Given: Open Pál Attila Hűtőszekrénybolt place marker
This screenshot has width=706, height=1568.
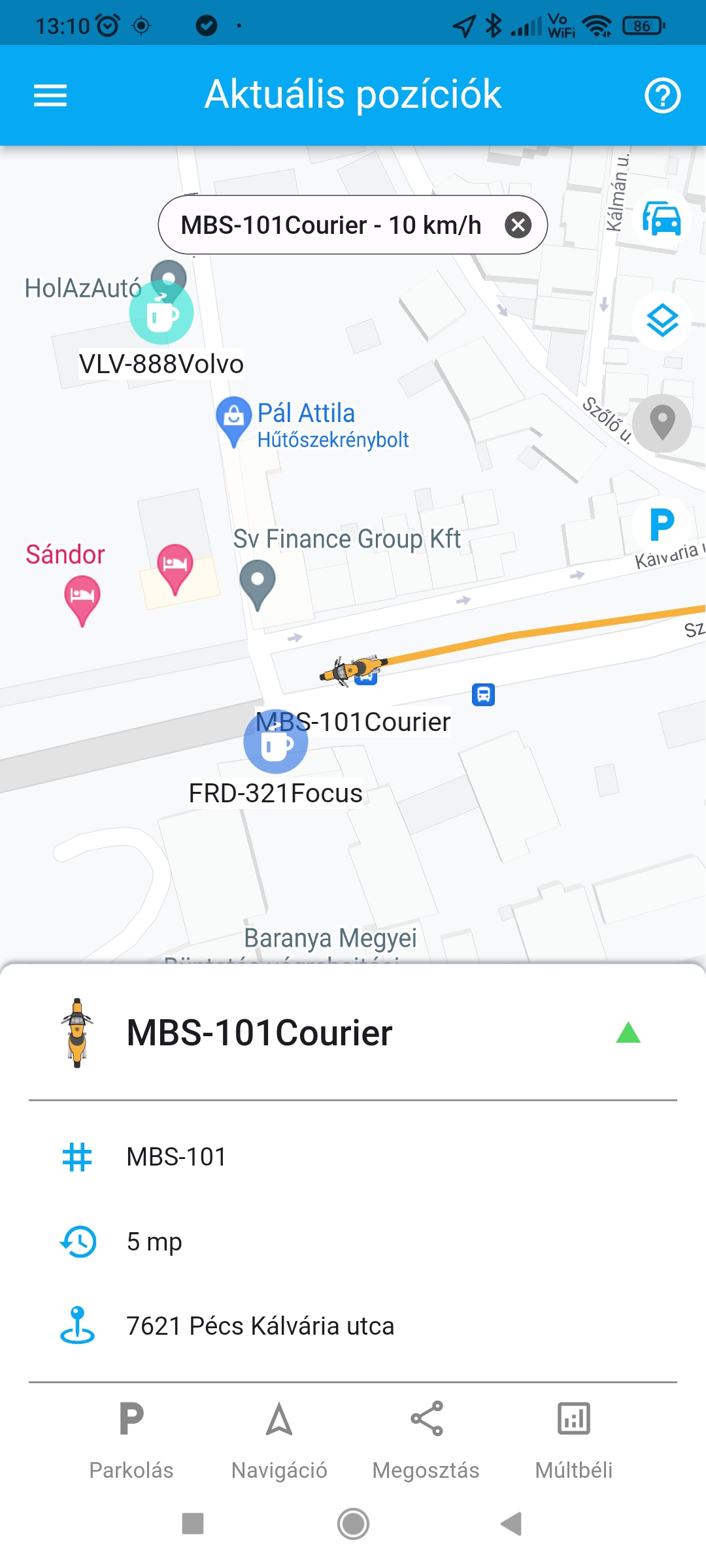Looking at the screenshot, I should tap(233, 418).
